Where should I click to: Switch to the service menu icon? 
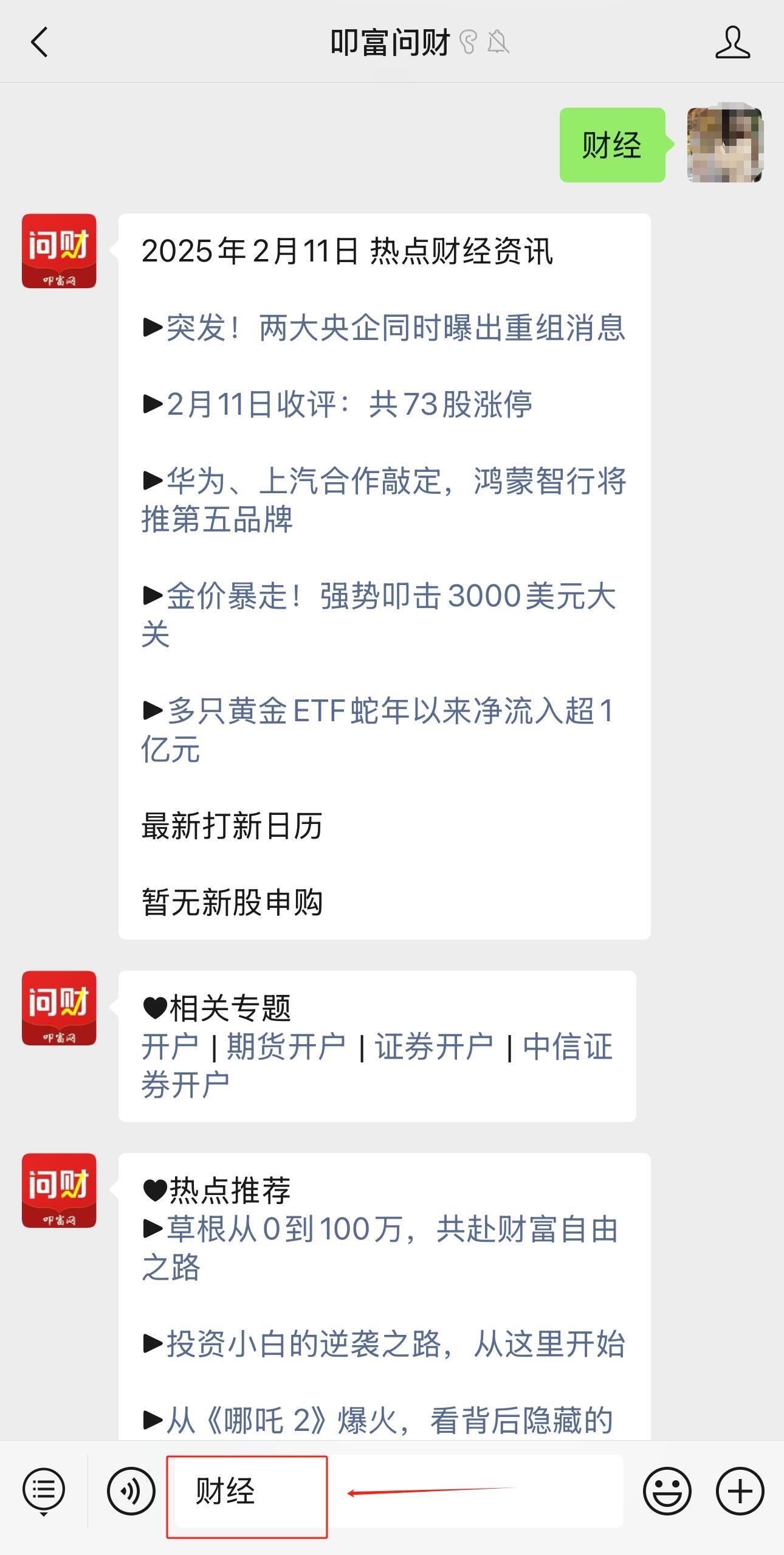[x=44, y=1491]
